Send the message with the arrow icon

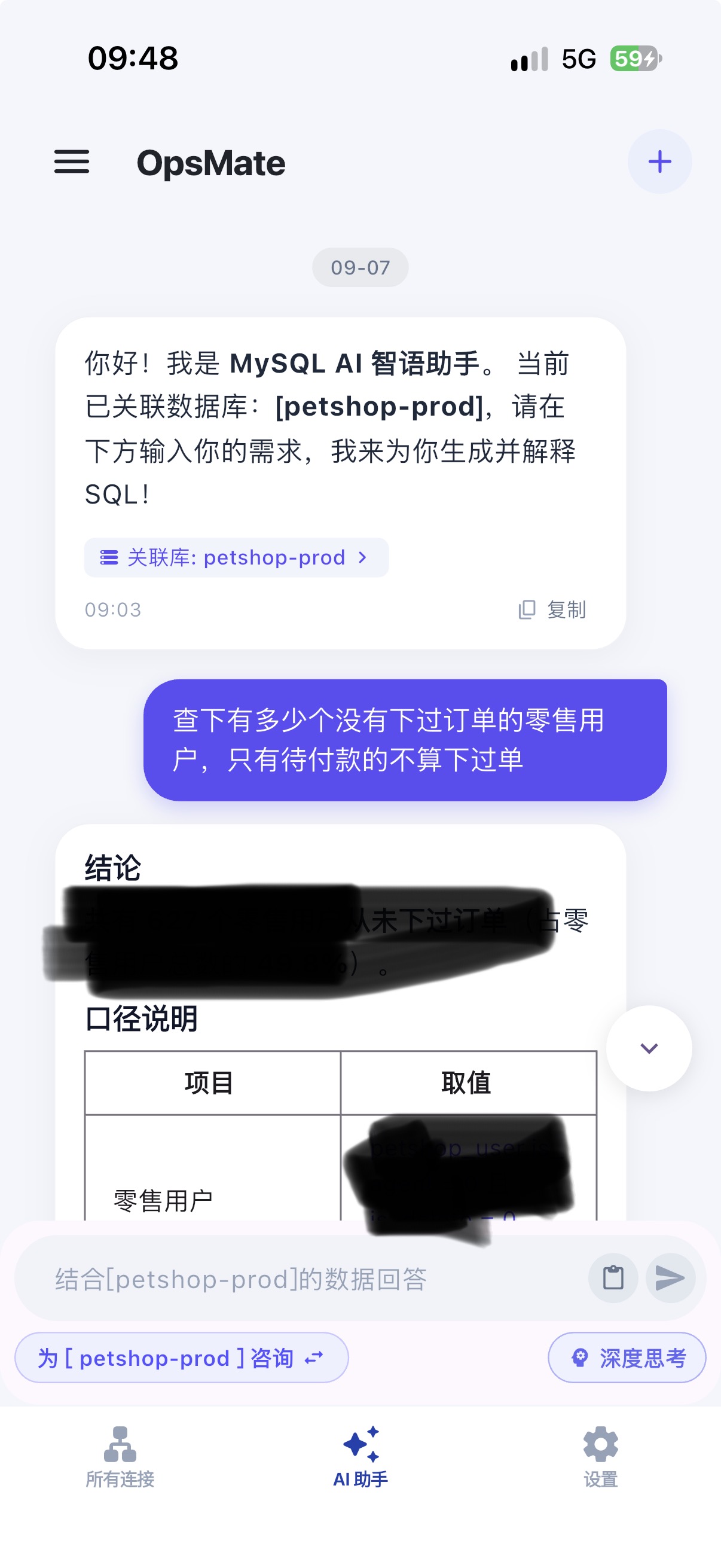click(x=671, y=1277)
